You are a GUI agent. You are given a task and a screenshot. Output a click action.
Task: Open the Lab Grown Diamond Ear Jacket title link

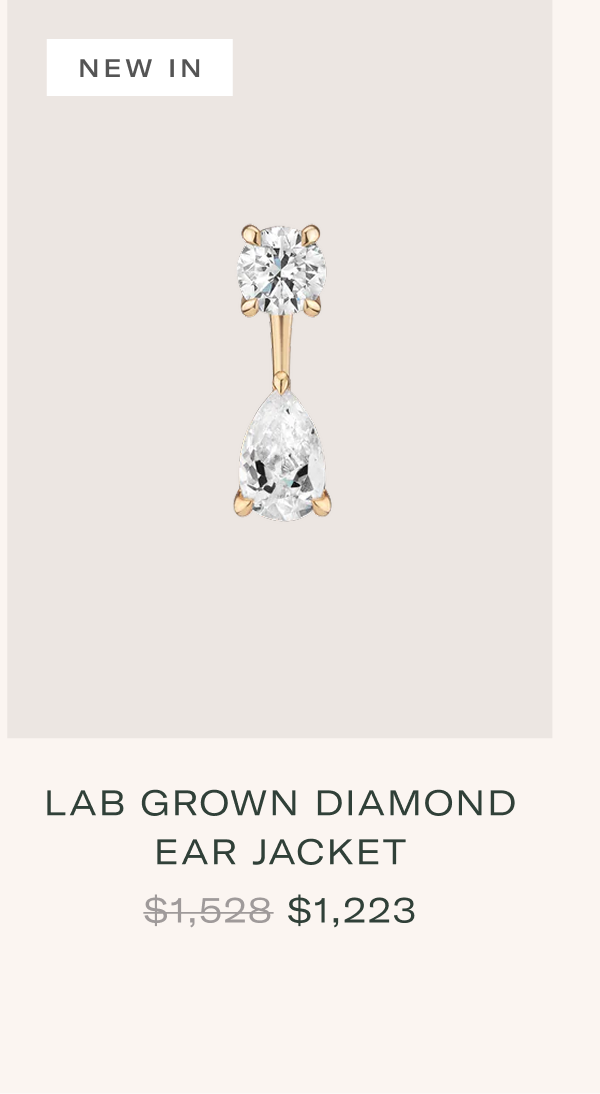click(x=281, y=827)
